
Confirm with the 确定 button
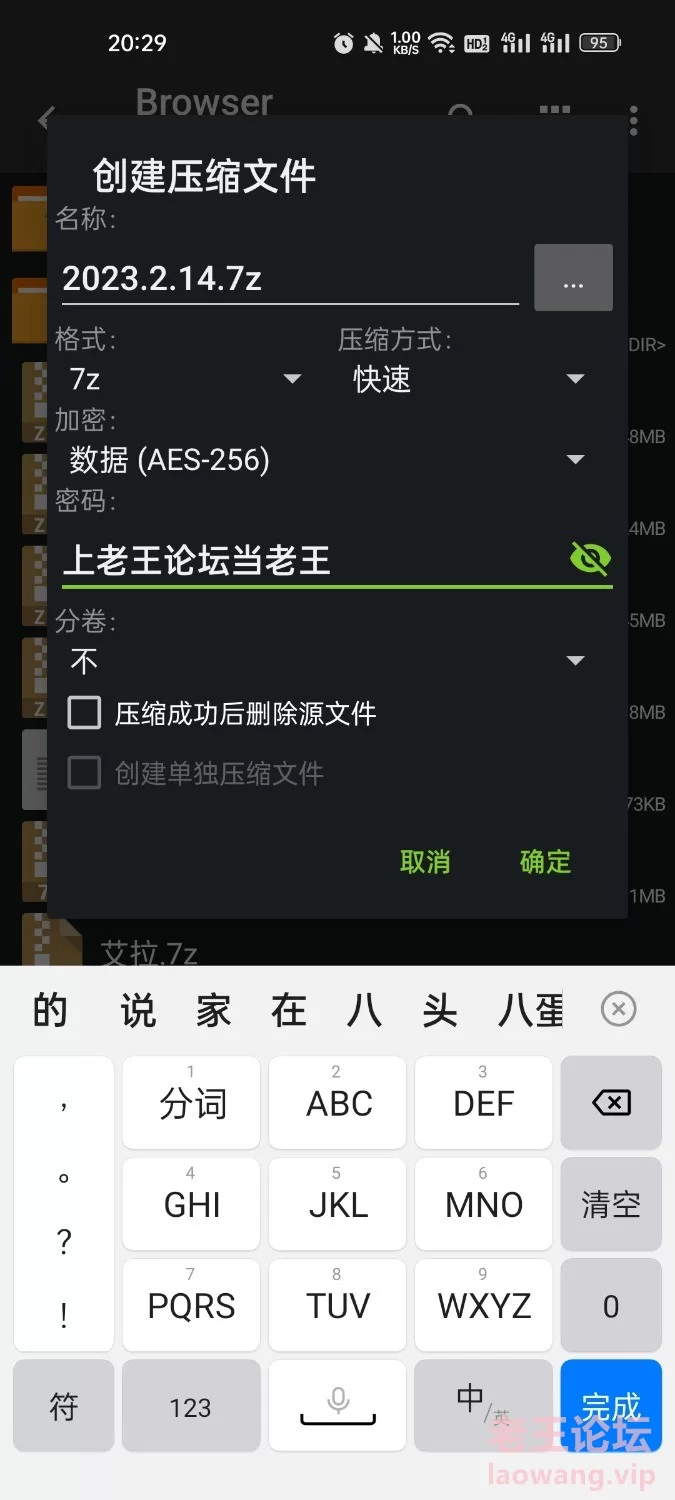pos(545,862)
